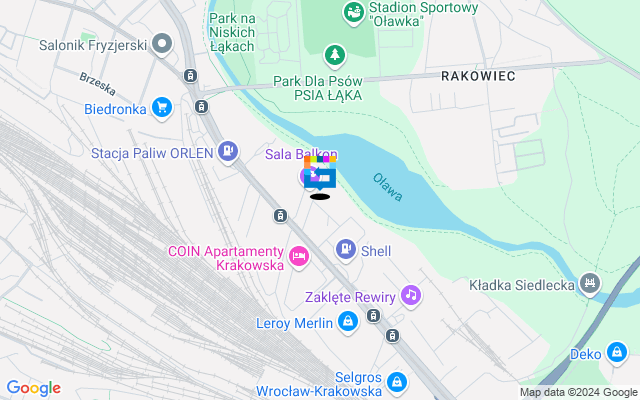
Task: Open the Google logo link
Action: pyautogui.click(x=33, y=388)
